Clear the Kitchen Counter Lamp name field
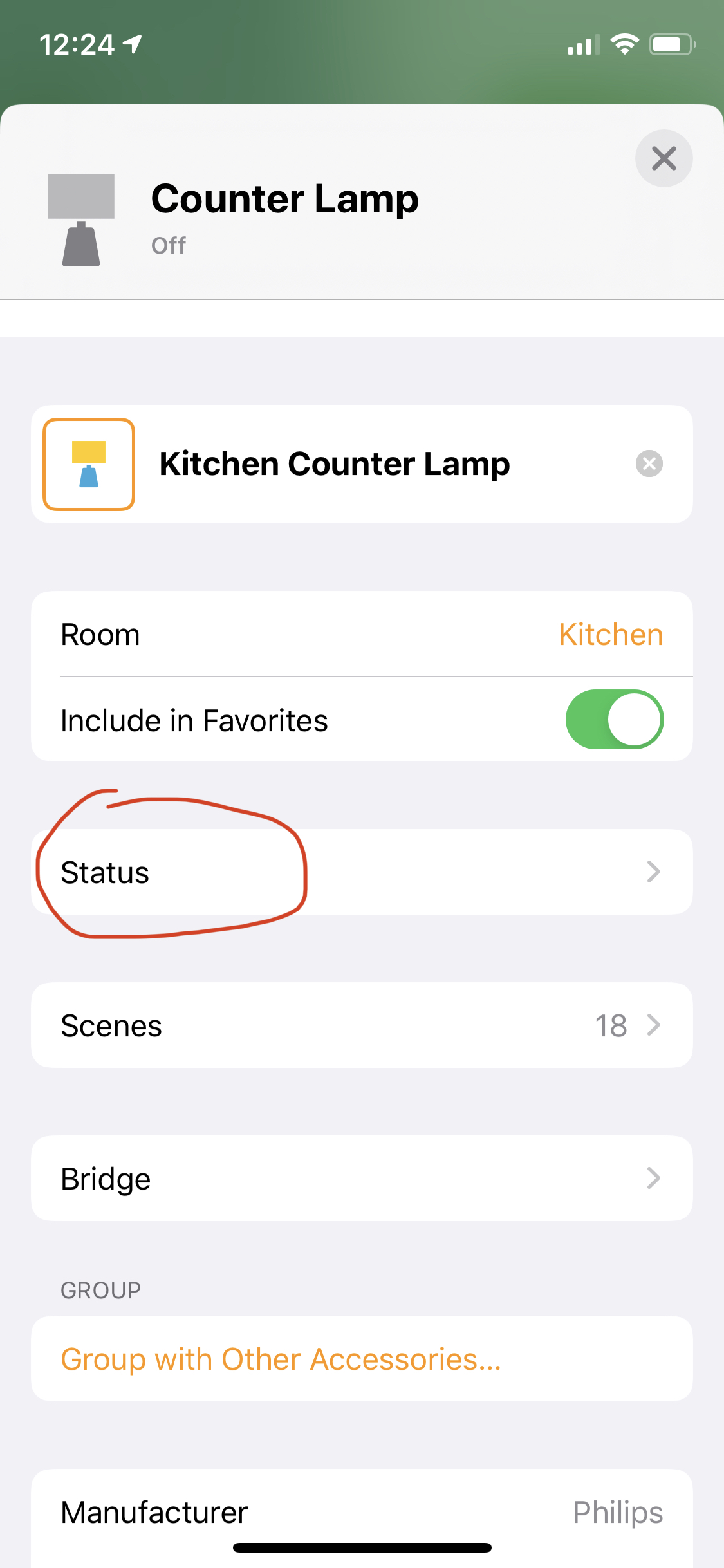 click(649, 463)
